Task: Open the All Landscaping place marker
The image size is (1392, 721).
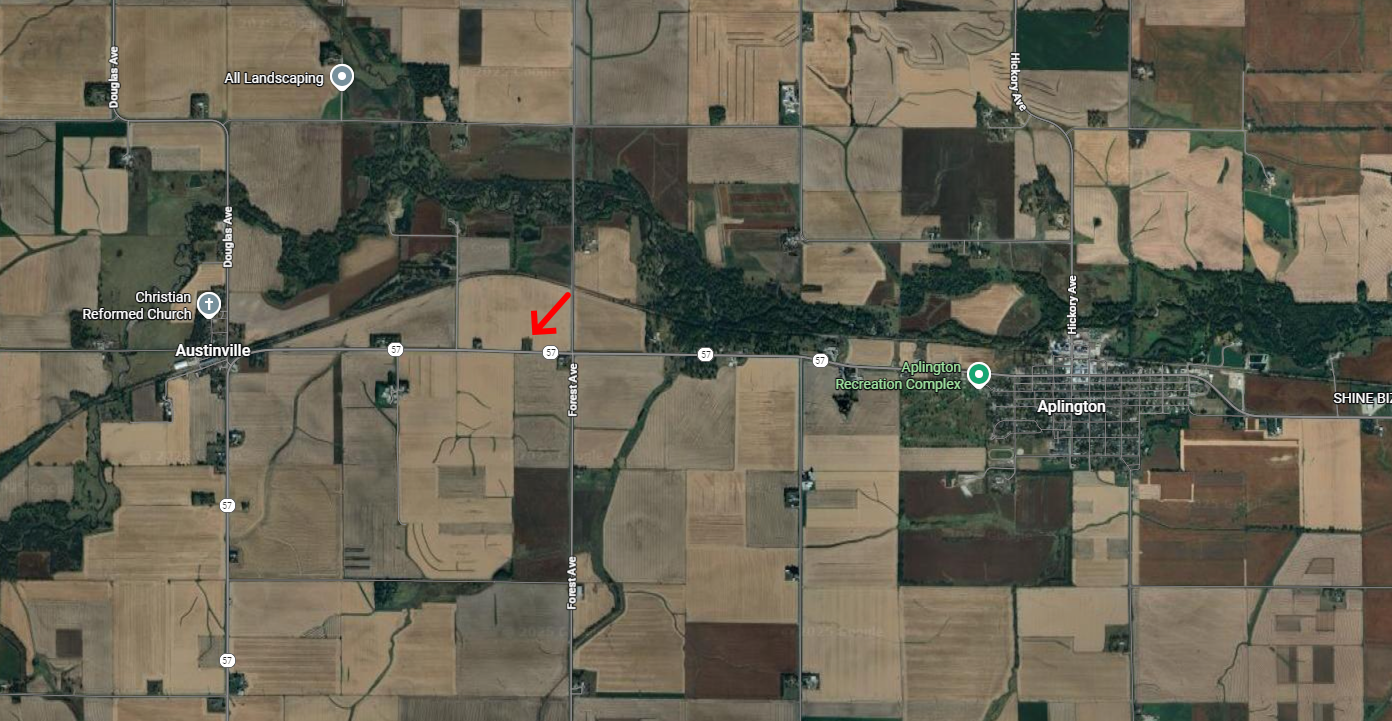Action: [342, 77]
